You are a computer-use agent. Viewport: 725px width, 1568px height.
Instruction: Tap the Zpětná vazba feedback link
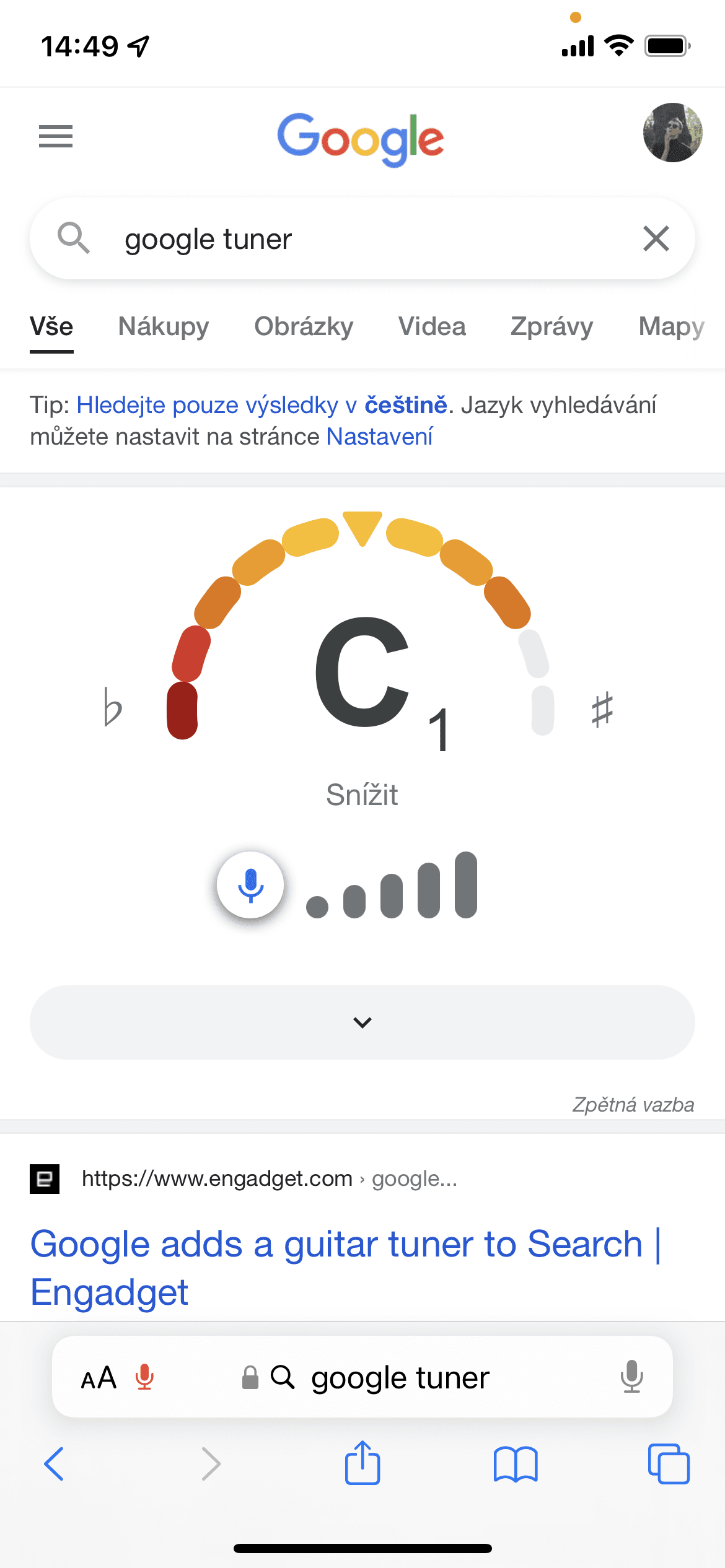(633, 1105)
